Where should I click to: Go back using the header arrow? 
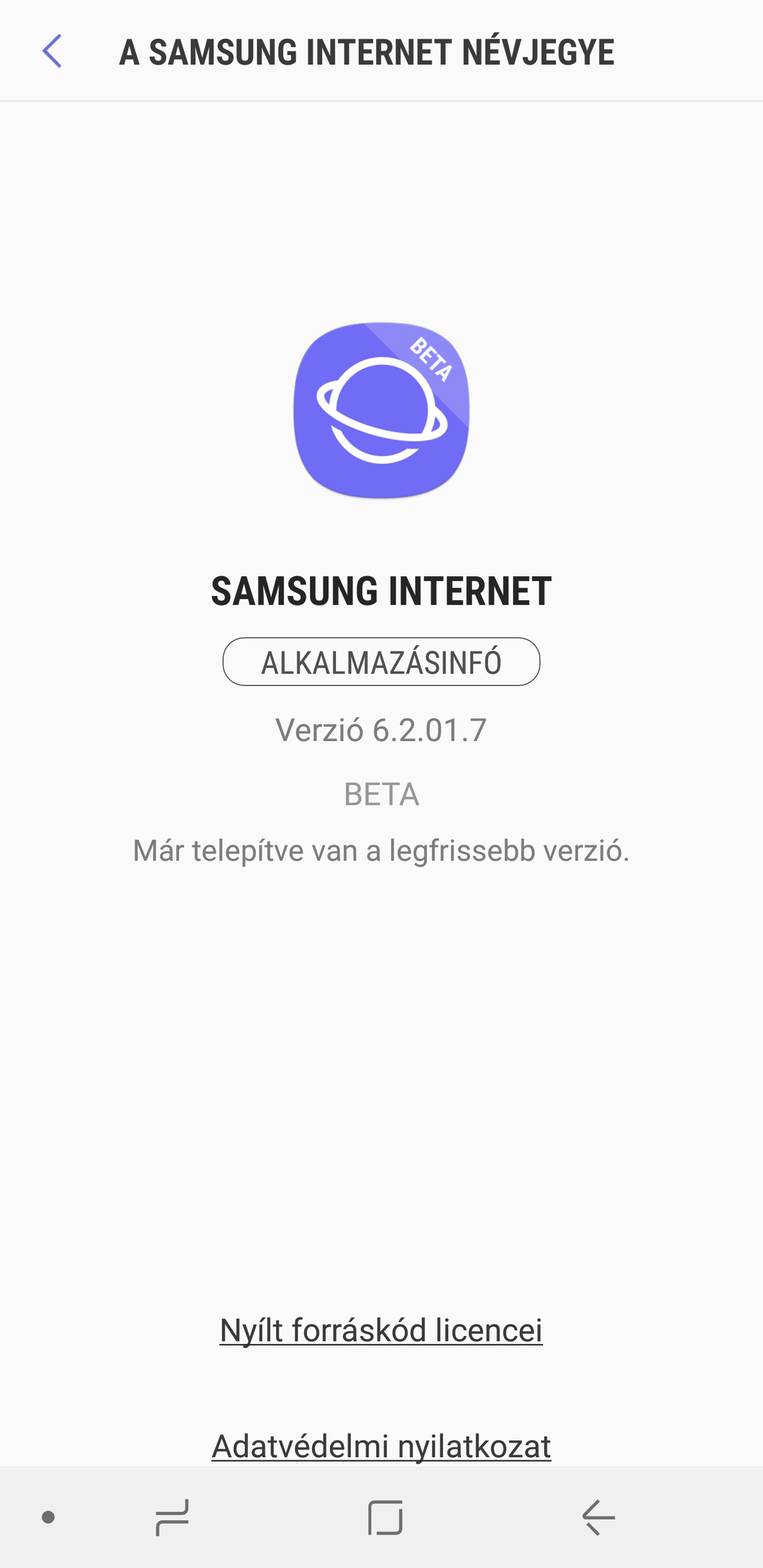coord(52,51)
